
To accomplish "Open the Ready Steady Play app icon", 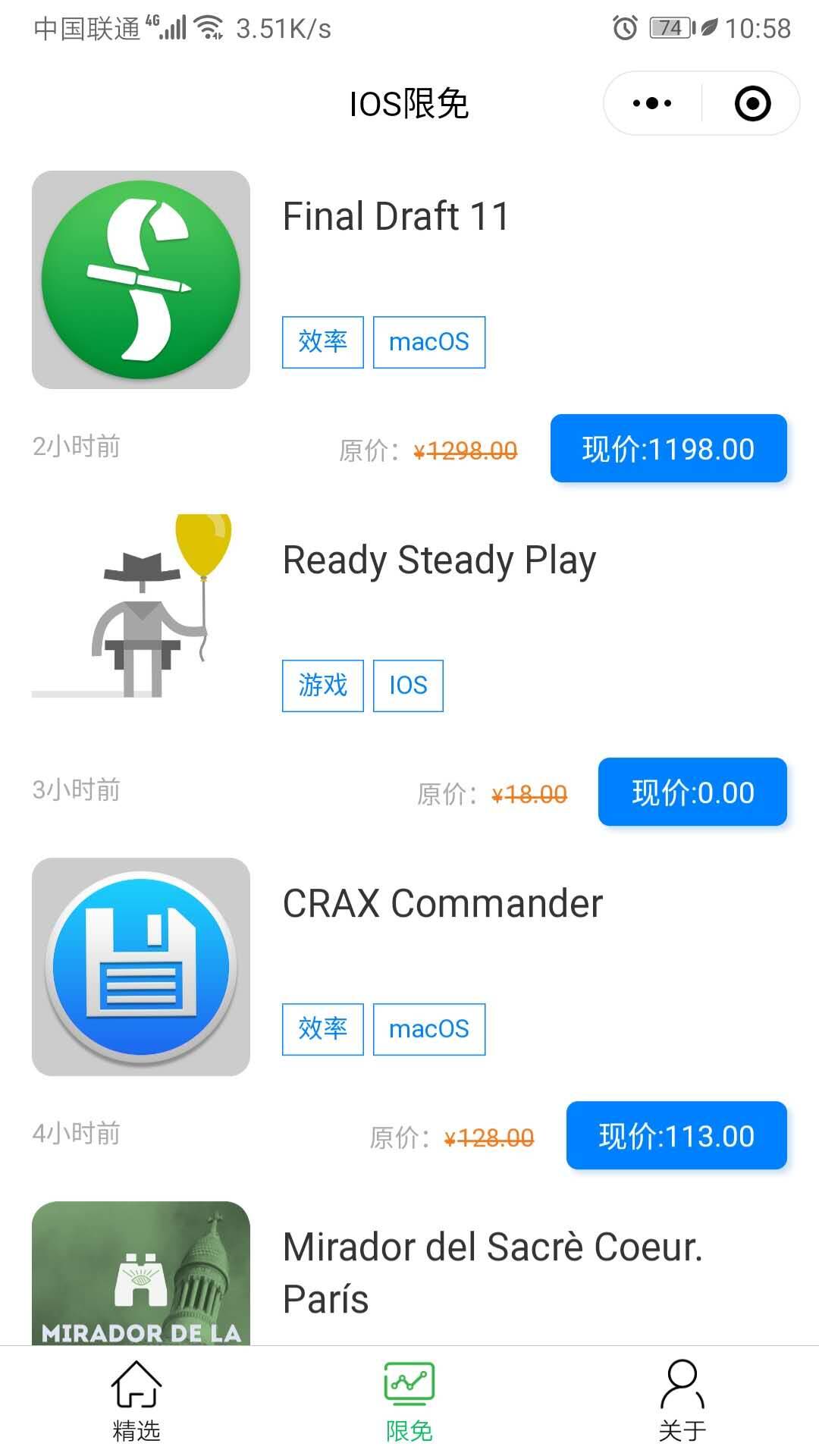I will (141, 607).
